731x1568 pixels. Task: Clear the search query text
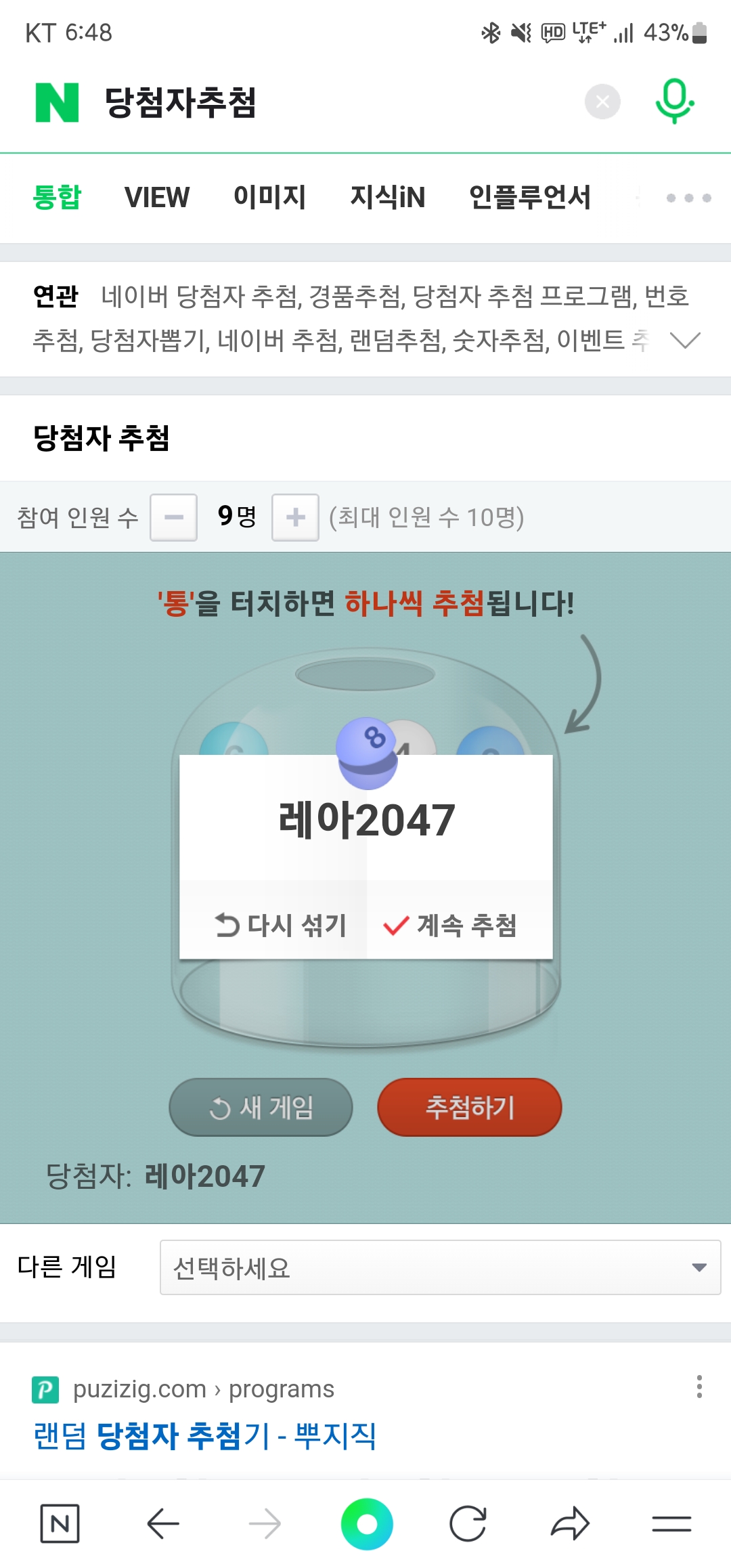click(602, 102)
